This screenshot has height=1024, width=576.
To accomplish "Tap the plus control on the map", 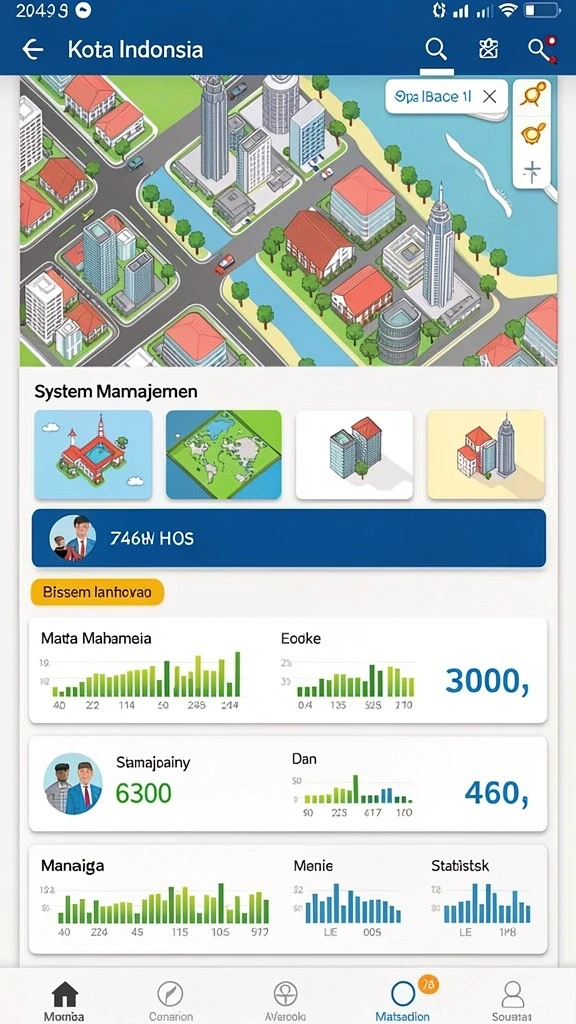I will 533,172.
